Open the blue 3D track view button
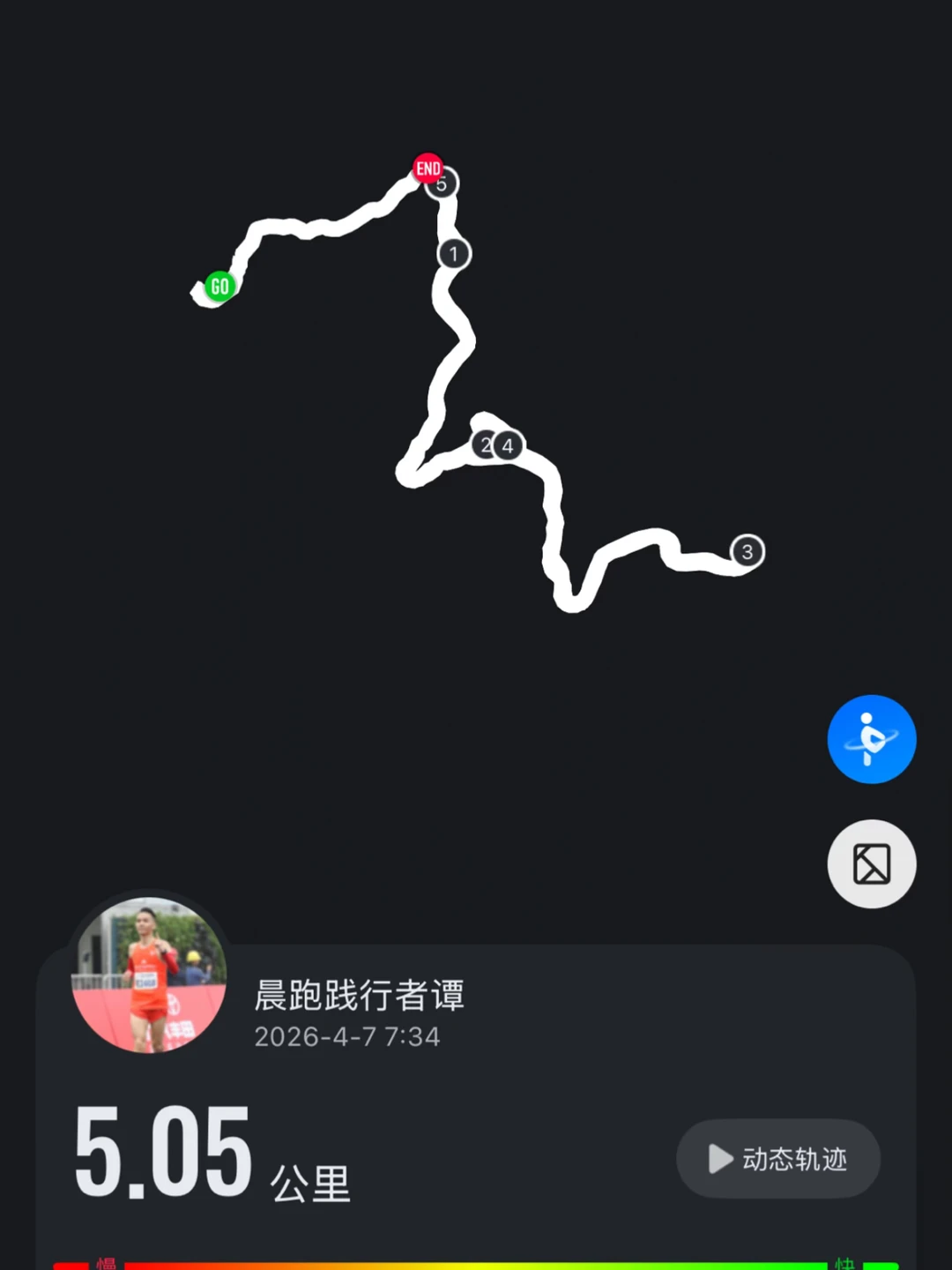 coord(872,739)
